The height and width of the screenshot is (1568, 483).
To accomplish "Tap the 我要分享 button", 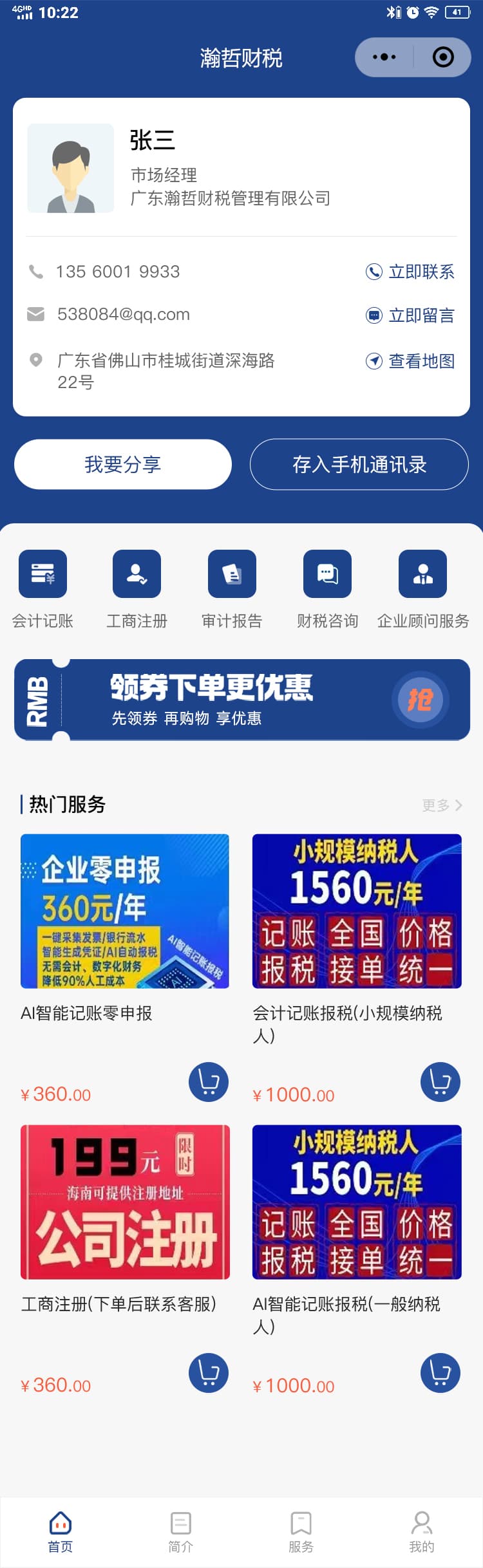I will [123, 464].
